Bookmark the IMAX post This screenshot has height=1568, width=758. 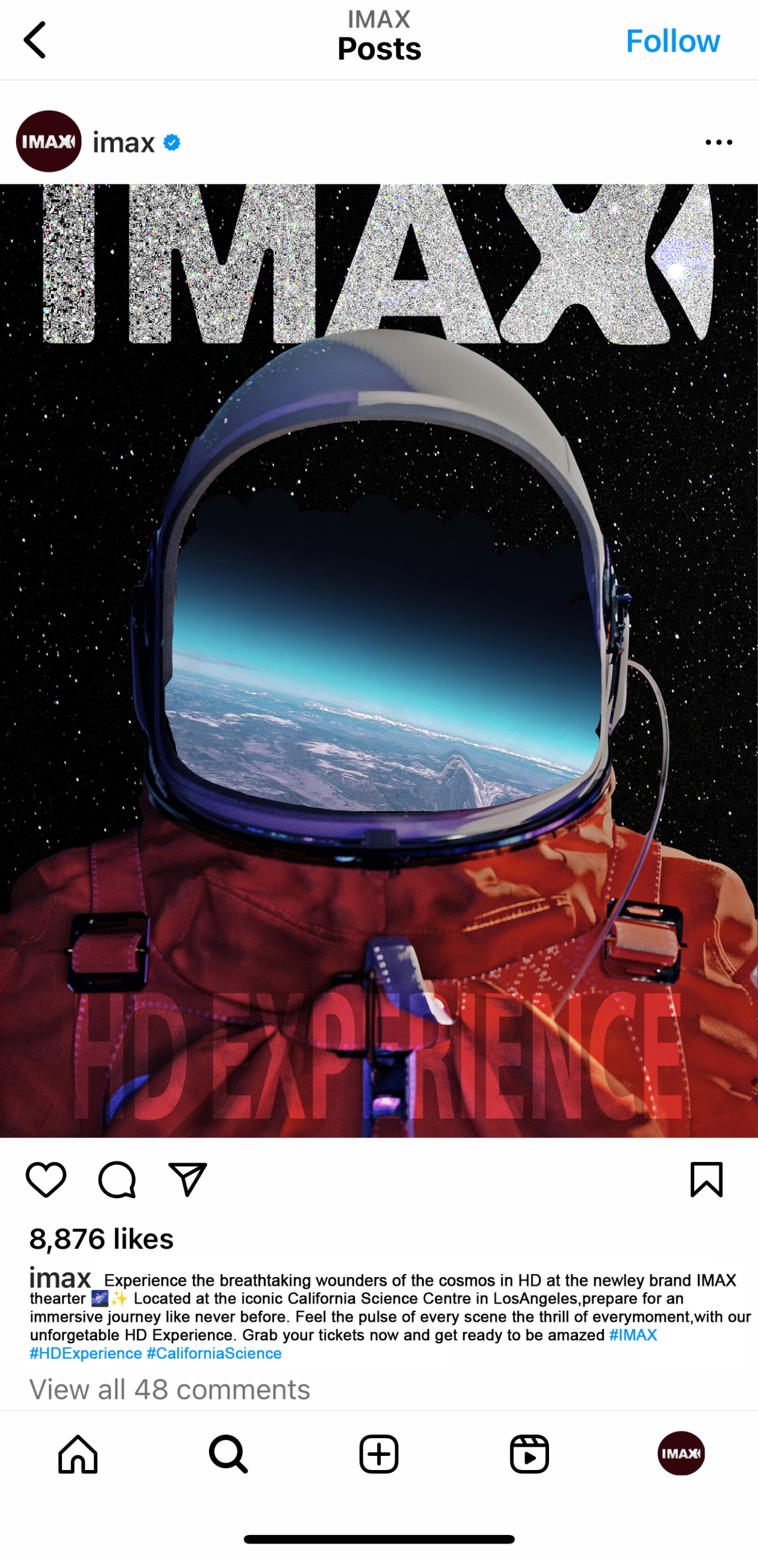click(707, 1179)
